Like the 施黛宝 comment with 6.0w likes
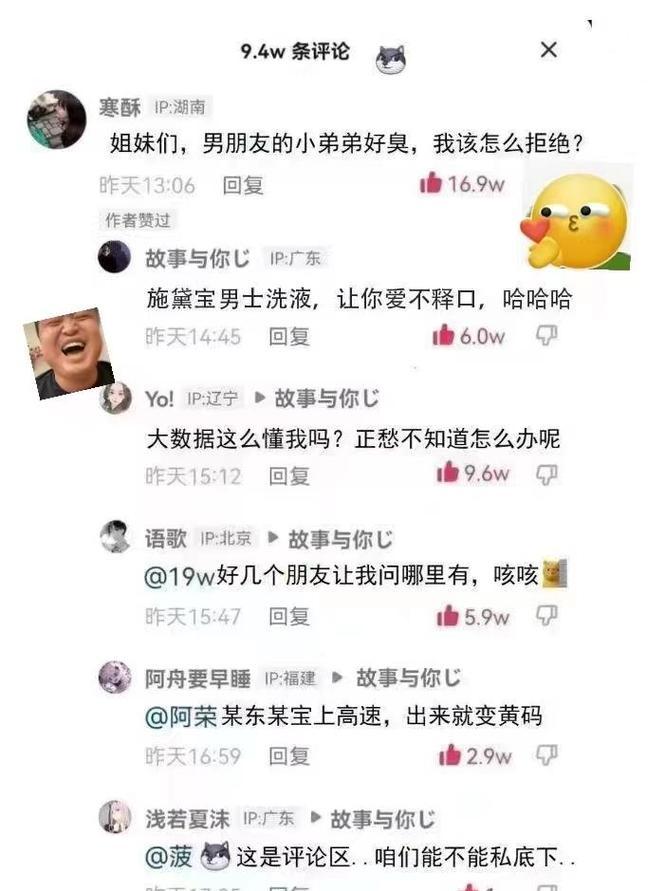Screen dimensions: 665x891 (444, 337)
